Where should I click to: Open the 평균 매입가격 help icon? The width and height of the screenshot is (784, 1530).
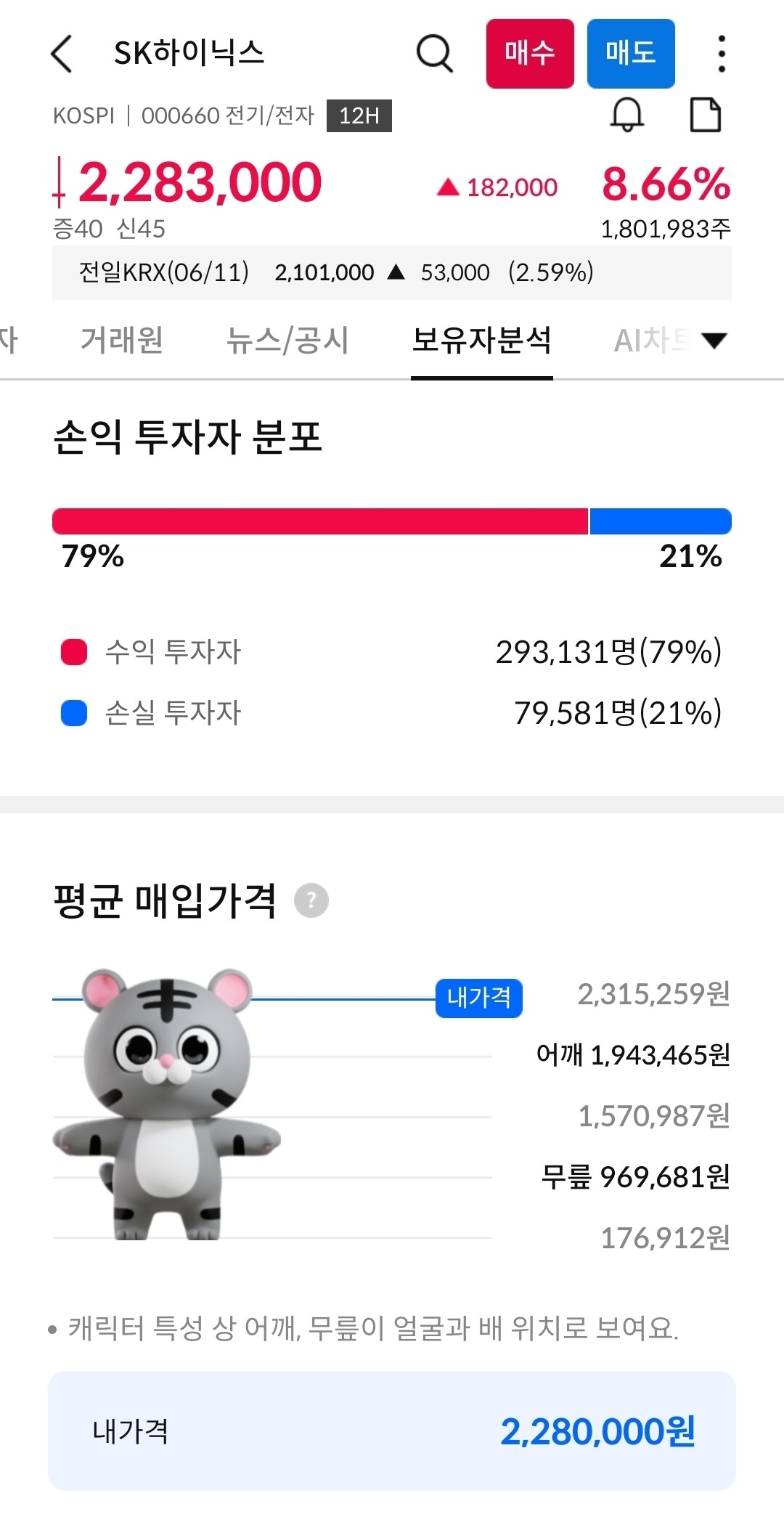[311, 900]
